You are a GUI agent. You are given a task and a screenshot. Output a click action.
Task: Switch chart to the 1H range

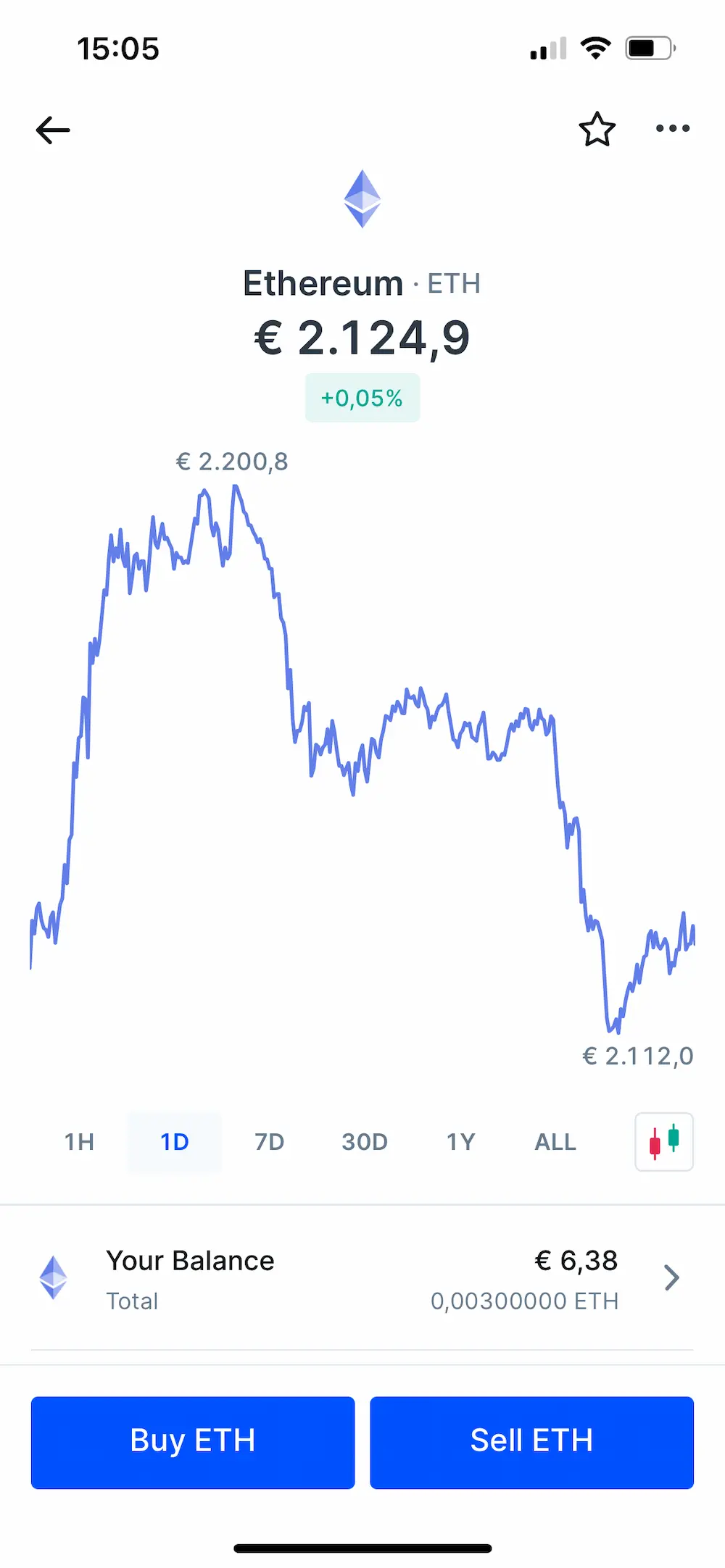click(79, 1142)
